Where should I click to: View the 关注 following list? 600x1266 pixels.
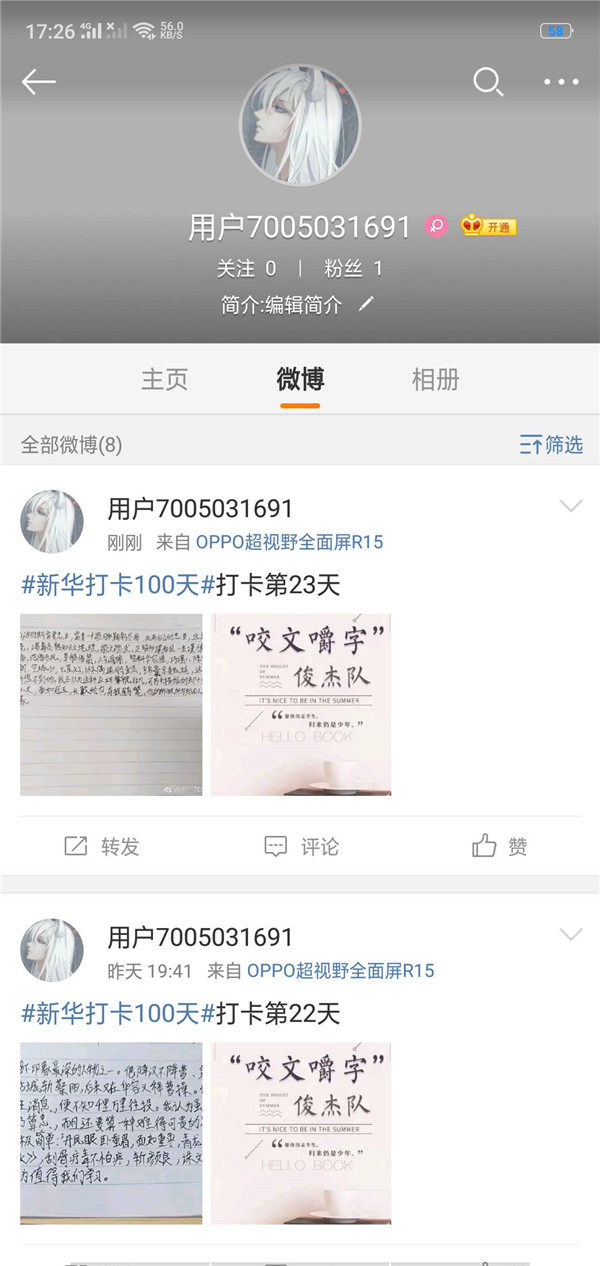click(246, 268)
